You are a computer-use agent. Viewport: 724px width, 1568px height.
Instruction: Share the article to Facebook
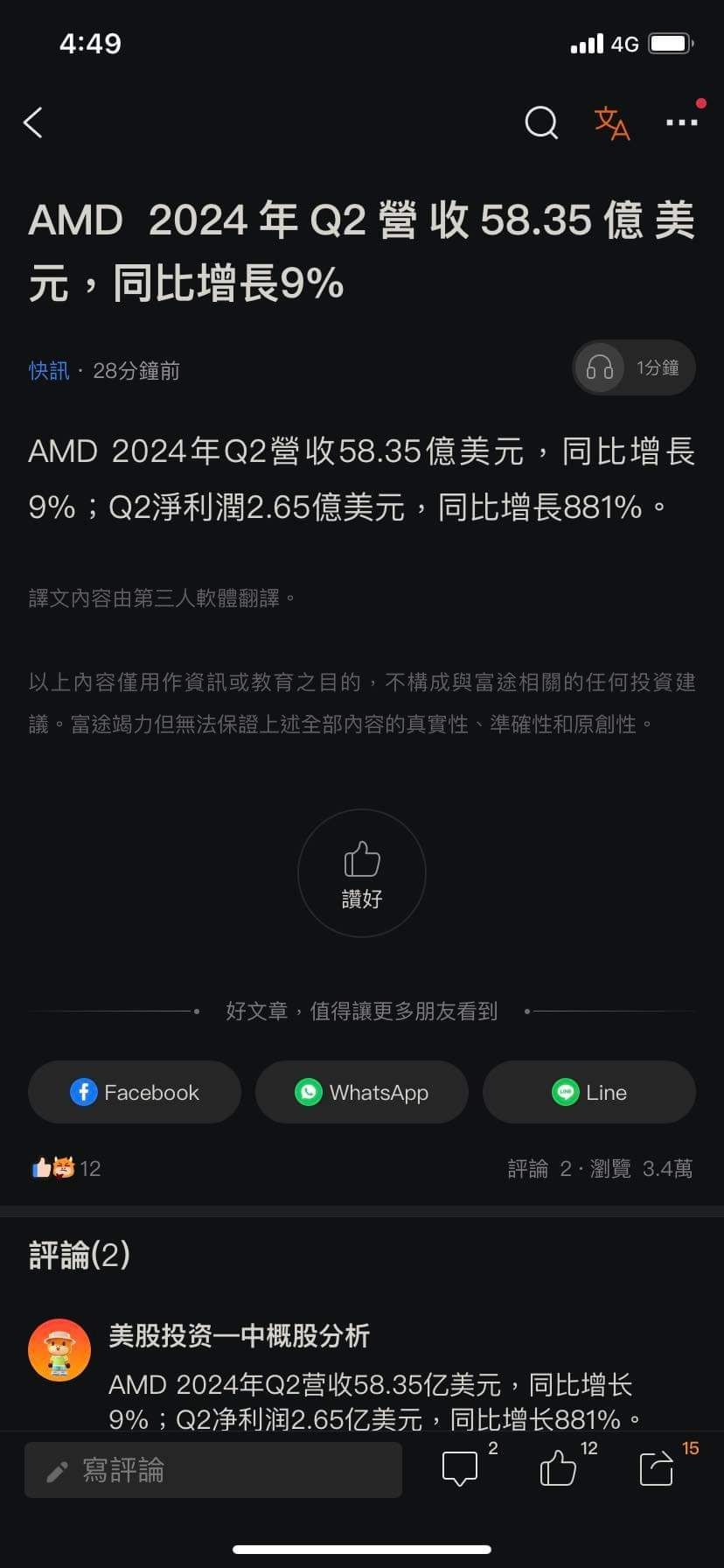point(135,1092)
